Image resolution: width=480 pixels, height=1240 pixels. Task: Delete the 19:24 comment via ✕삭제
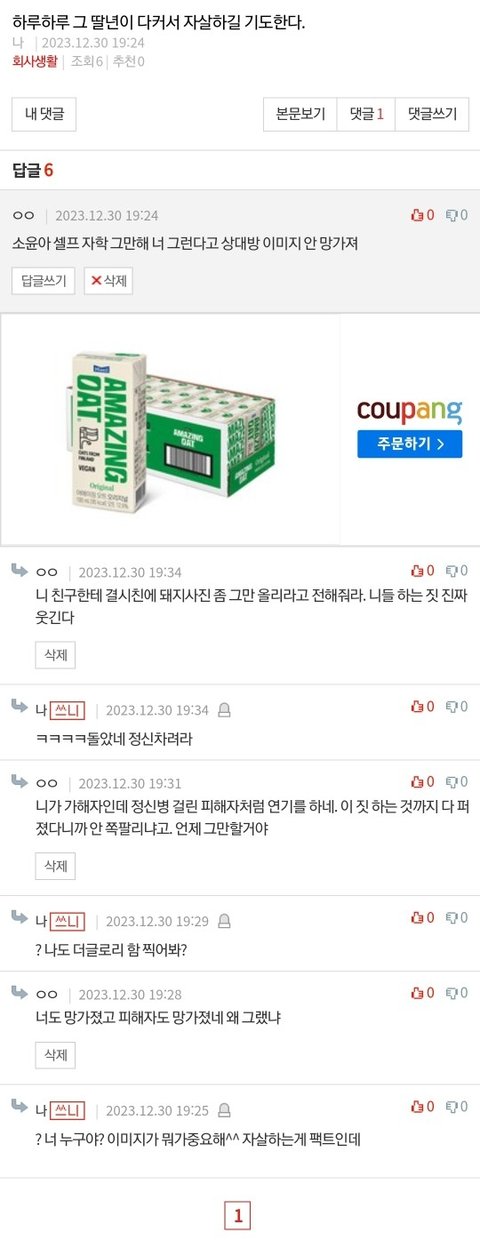[x=108, y=281]
